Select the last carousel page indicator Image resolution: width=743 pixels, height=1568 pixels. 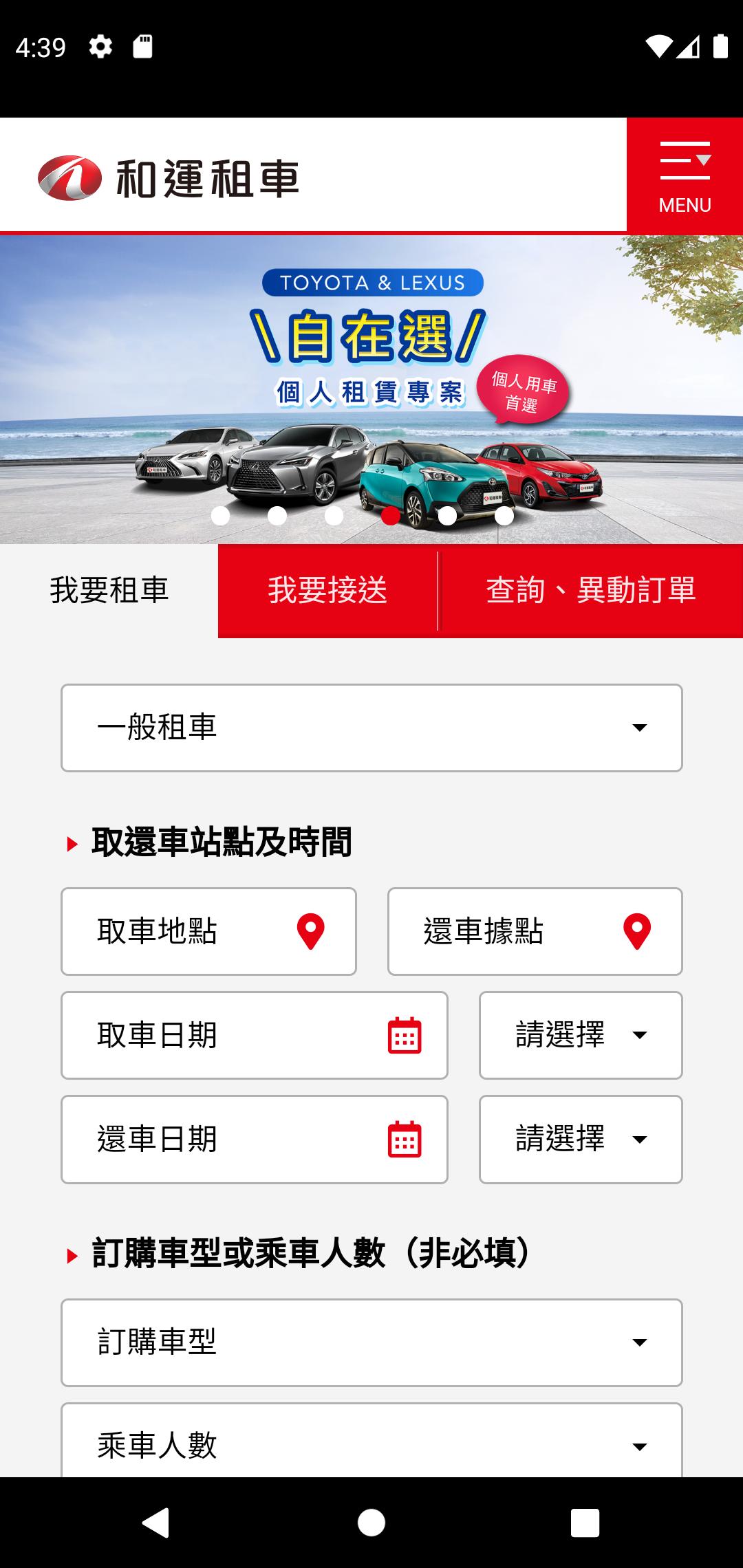point(504,516)
